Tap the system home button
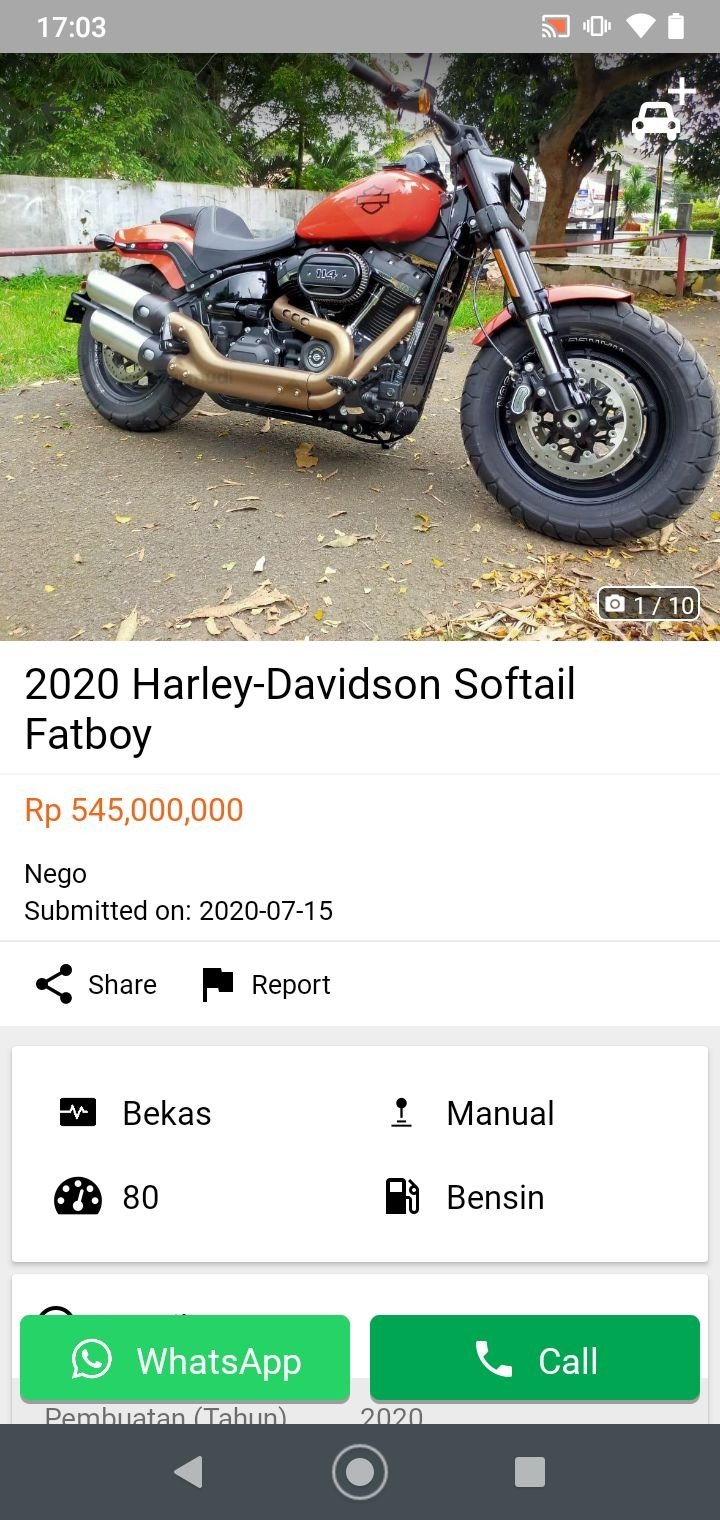 360,1472
